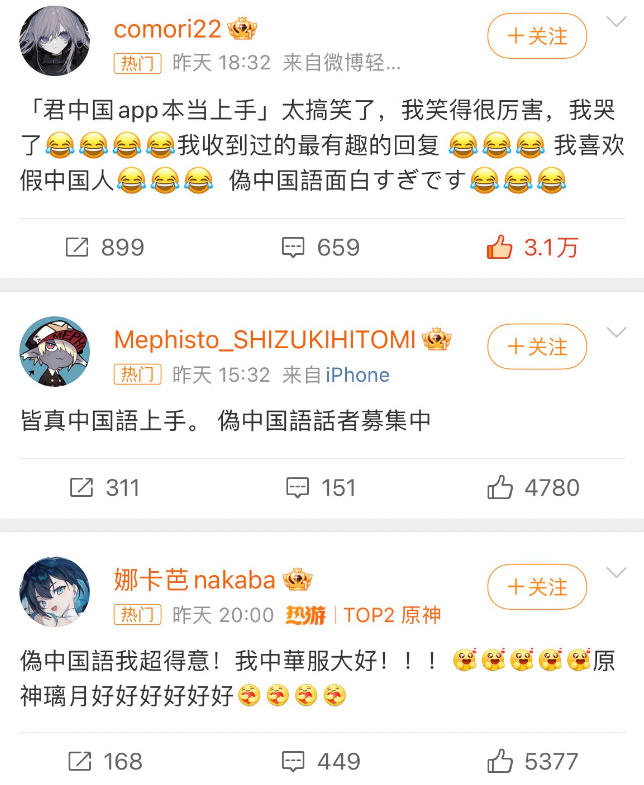
Task: Expand the dropdown arrow on Mephisto_SHIZUKIHITOMI's post
Action: point(616,333)
